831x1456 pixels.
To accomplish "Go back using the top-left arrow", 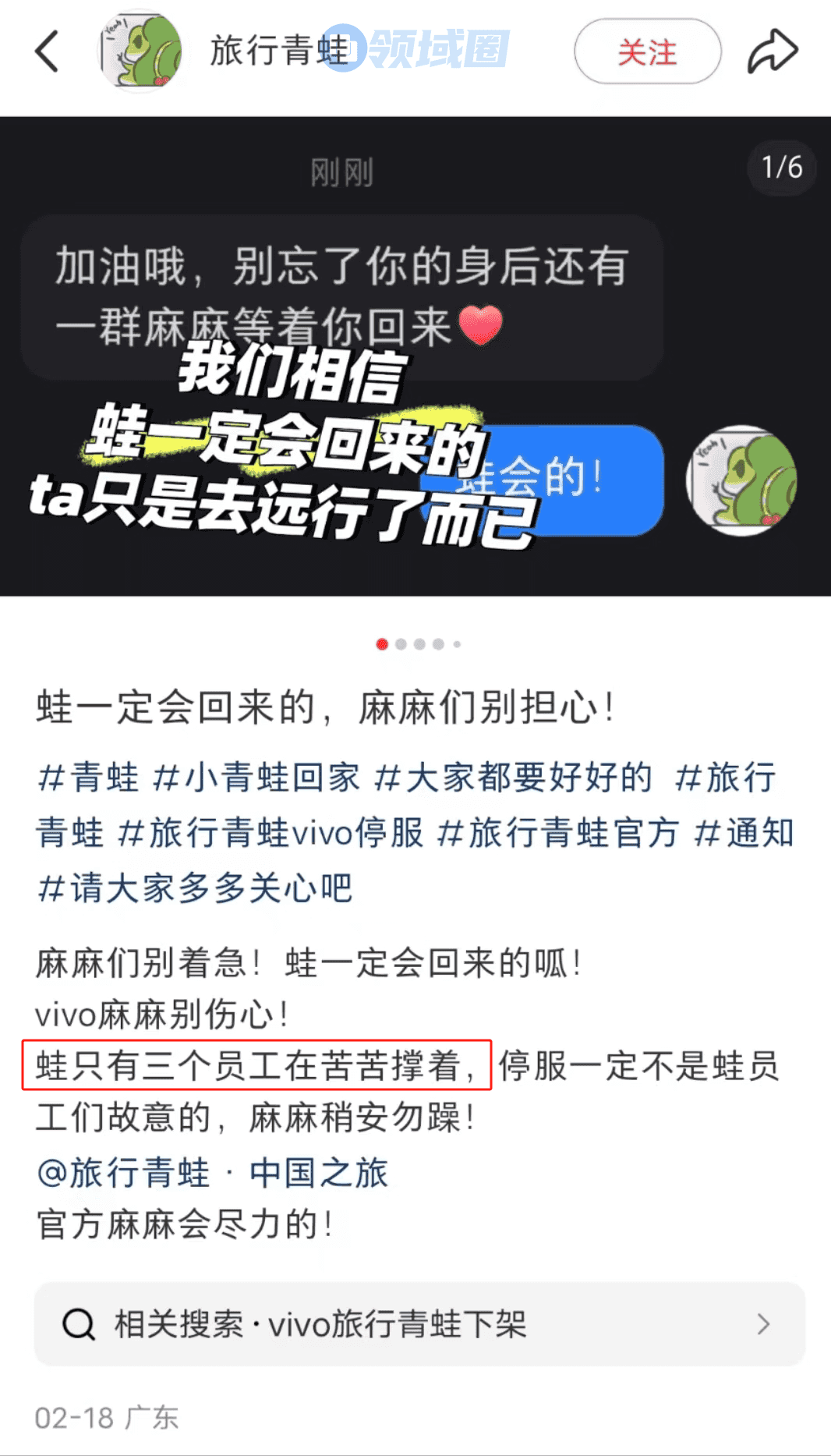I will pyautogui.click(x=48, y=51).
